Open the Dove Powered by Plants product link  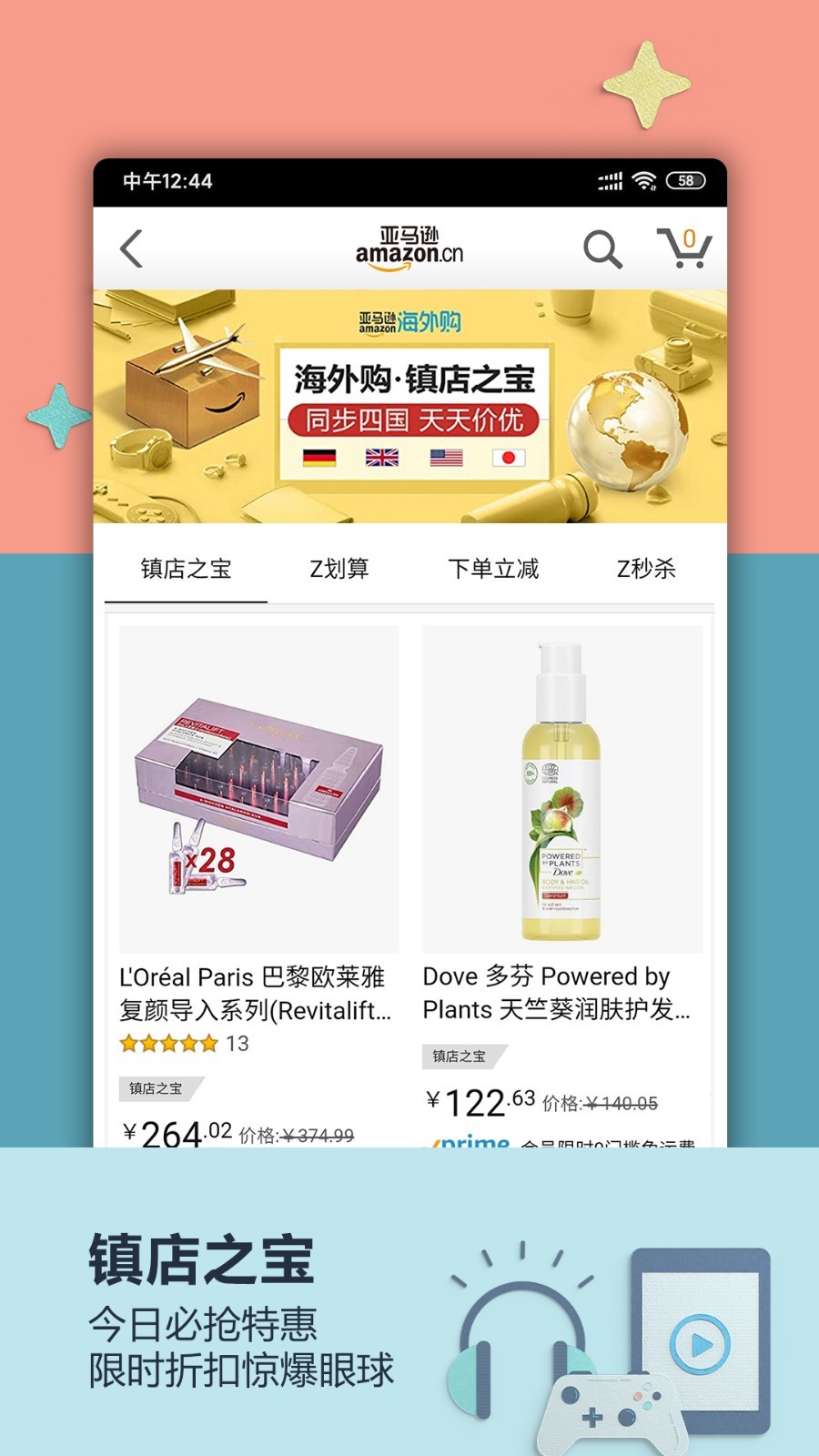coord(556,992)
